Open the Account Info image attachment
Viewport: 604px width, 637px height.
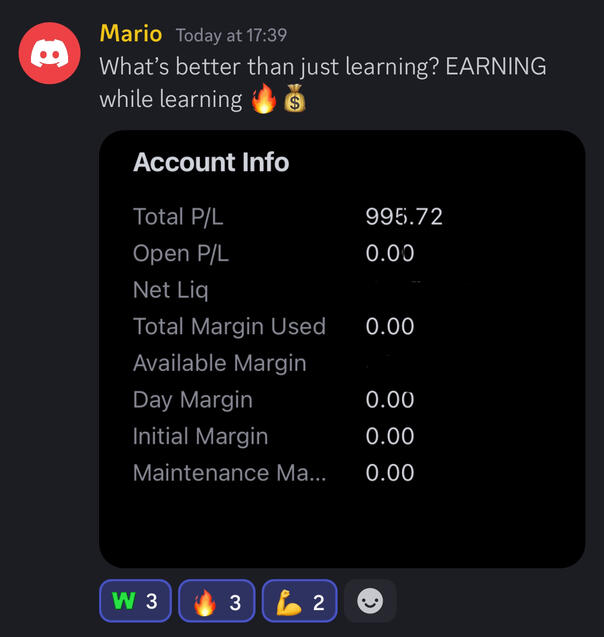coord(342,349)
